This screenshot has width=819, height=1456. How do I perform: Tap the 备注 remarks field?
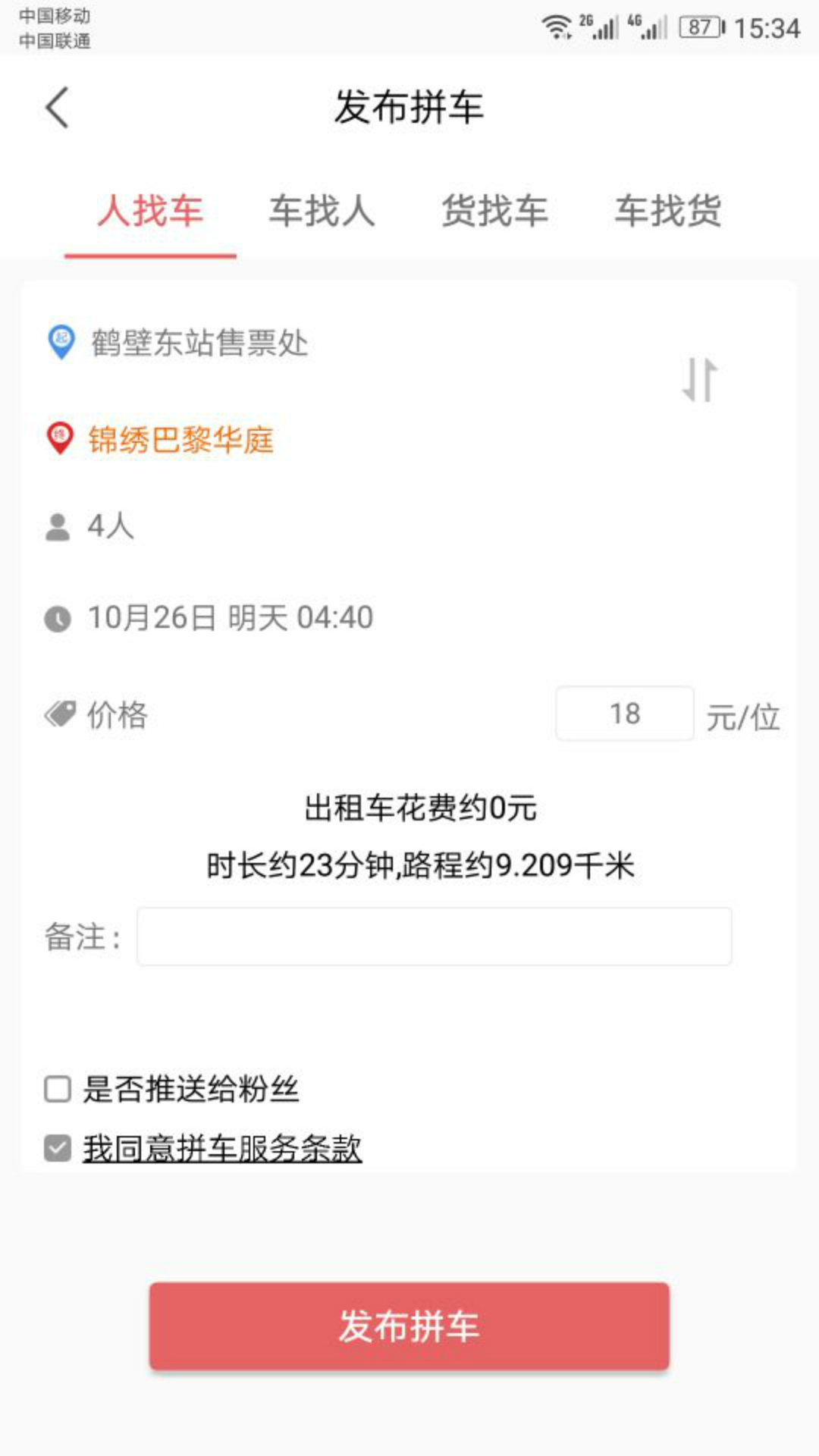tap(434, 937)
